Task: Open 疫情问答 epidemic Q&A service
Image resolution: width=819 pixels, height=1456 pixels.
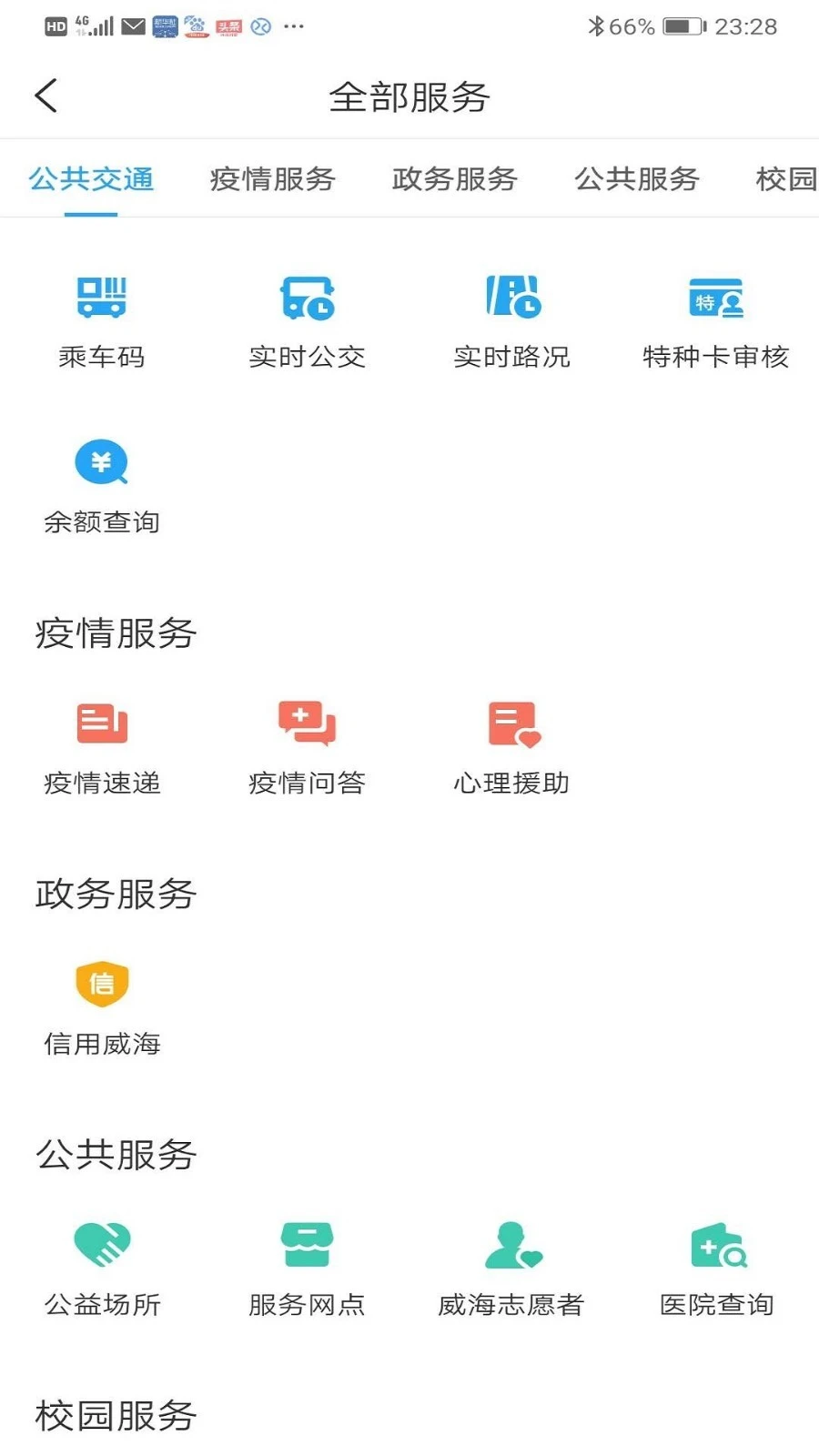Action: click(307, 744)
